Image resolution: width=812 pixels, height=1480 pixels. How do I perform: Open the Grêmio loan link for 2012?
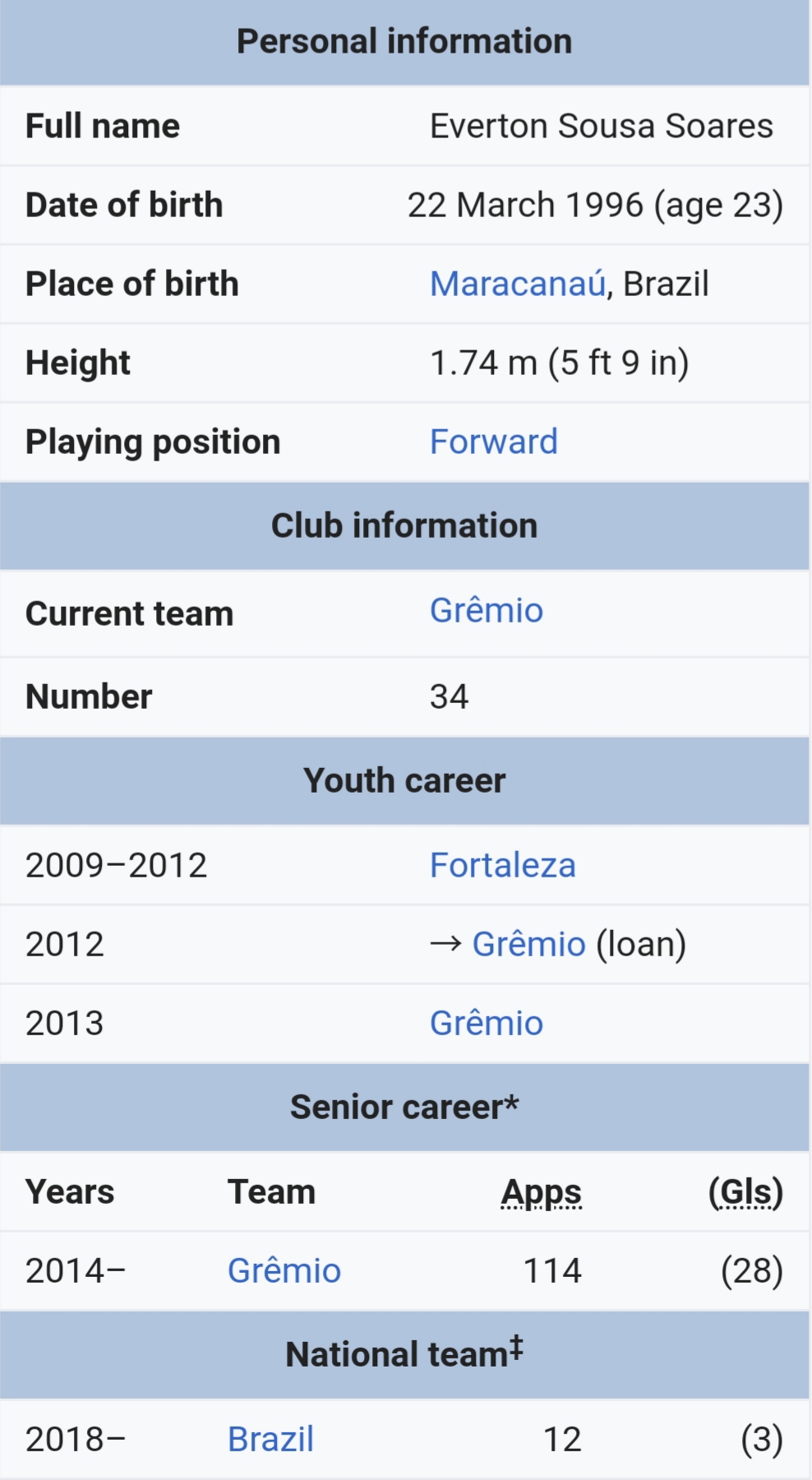528,944
